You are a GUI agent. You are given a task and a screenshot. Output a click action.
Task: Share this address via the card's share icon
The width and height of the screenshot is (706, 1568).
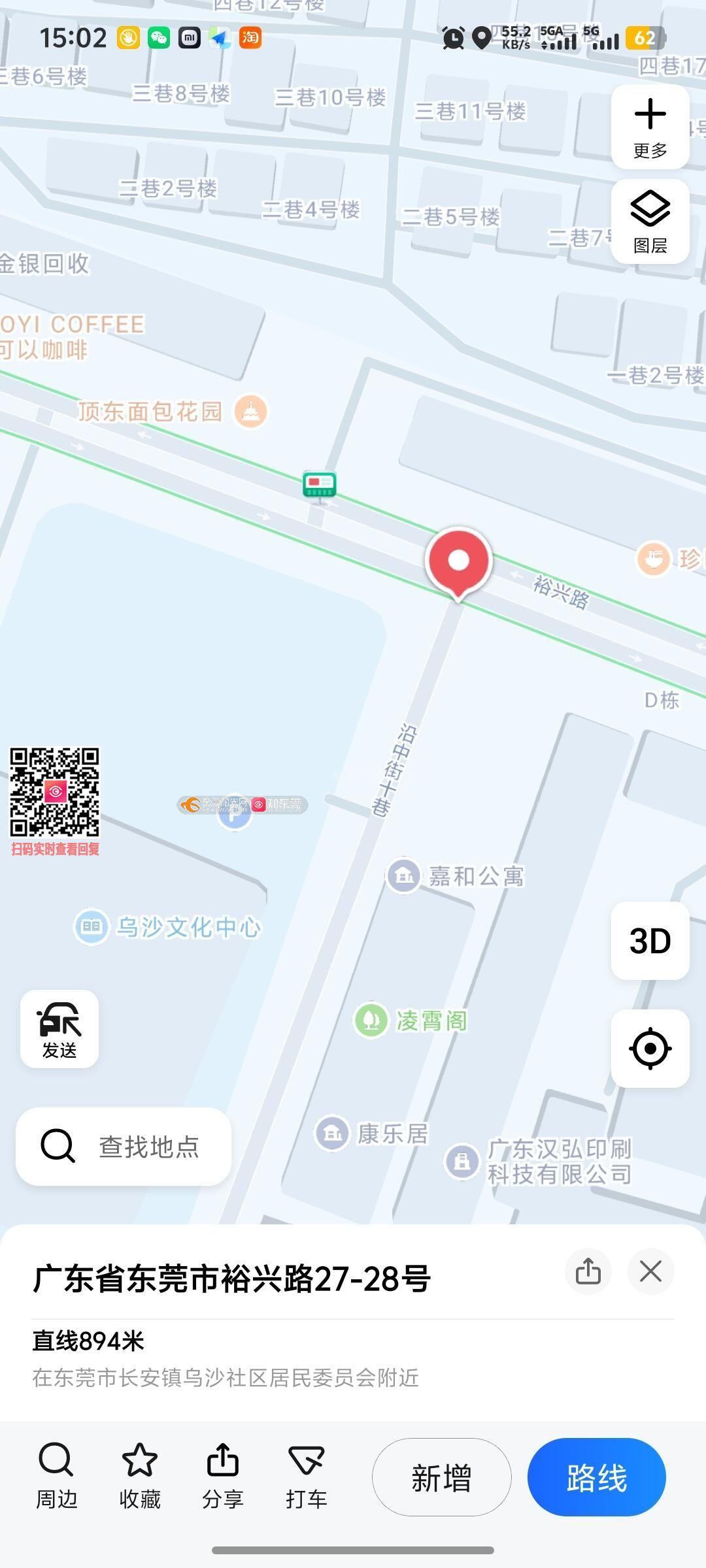point(588,1271)
